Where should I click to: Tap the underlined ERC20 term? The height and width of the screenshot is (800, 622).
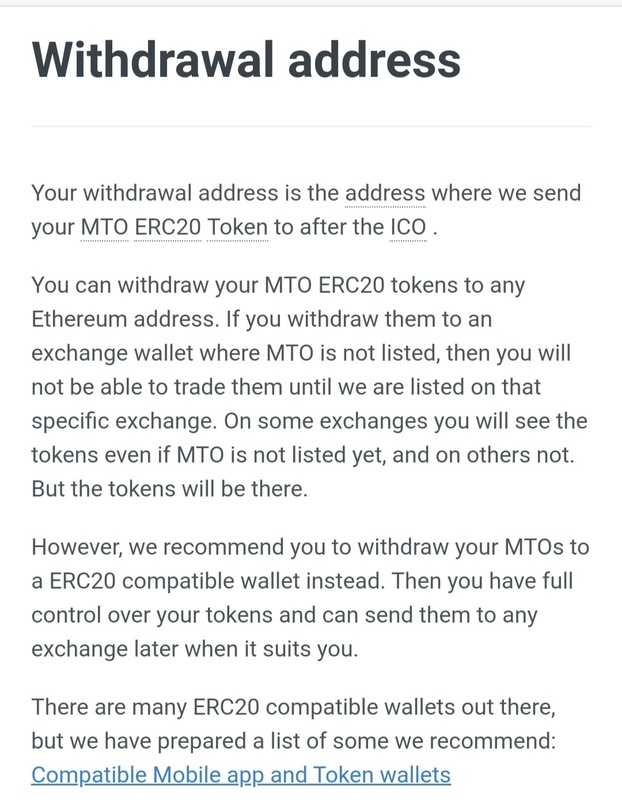click(168, 227)
